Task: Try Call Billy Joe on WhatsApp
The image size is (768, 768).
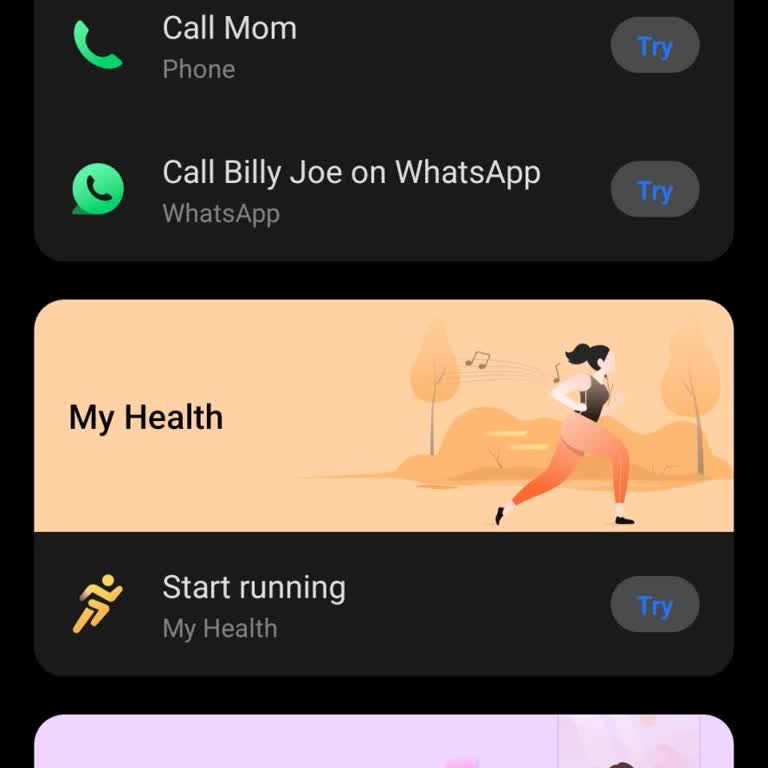Action: pos(654,190)
